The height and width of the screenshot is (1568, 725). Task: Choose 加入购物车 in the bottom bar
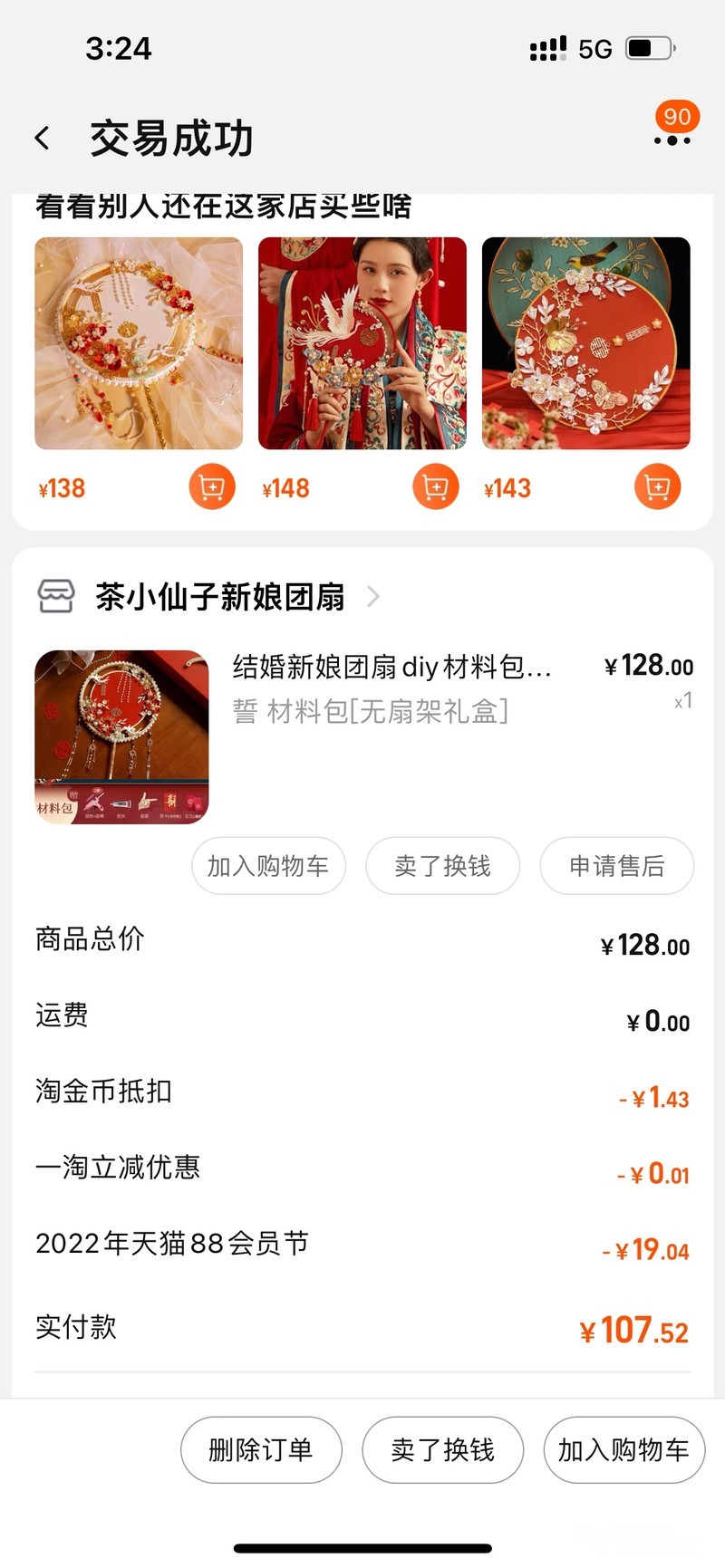coord(623,1449)
